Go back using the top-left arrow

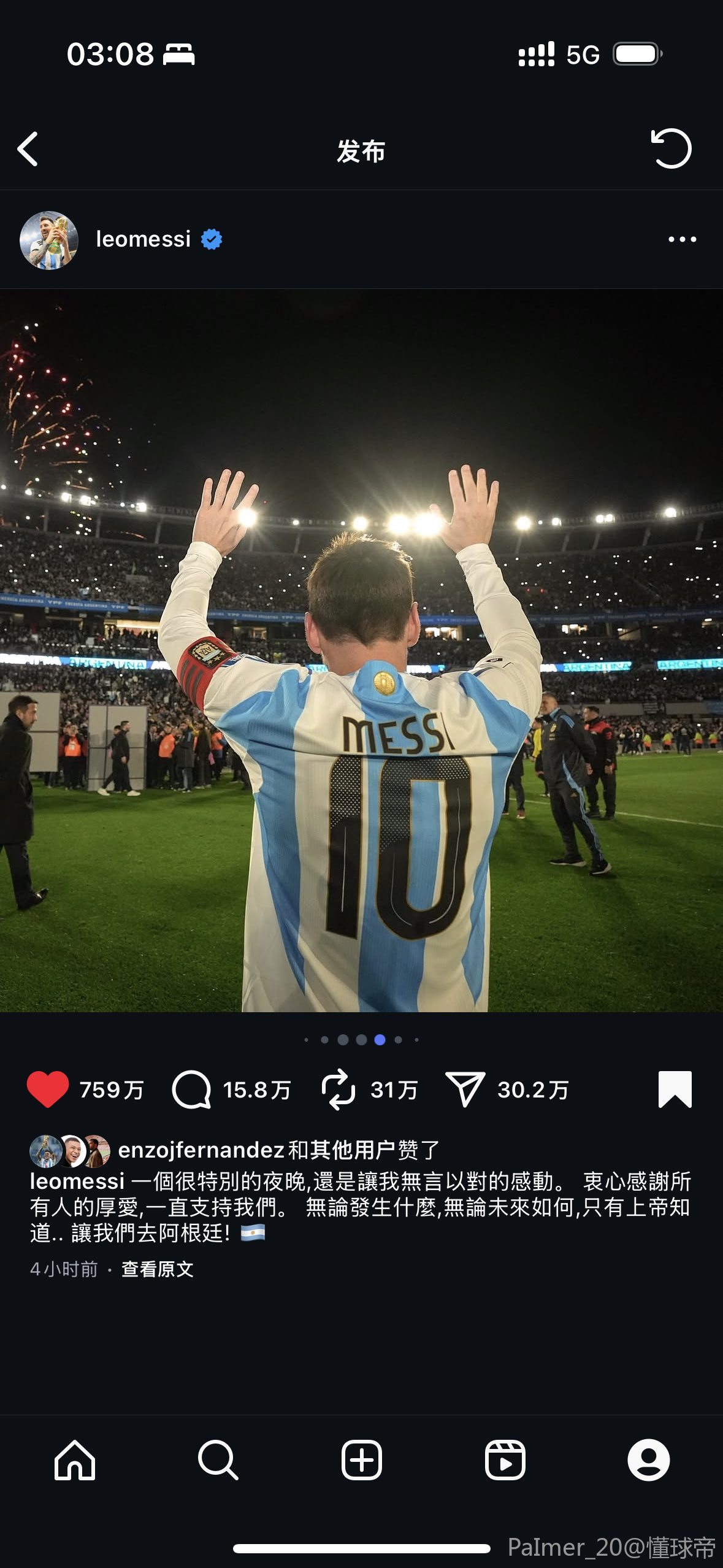(28, 149)
